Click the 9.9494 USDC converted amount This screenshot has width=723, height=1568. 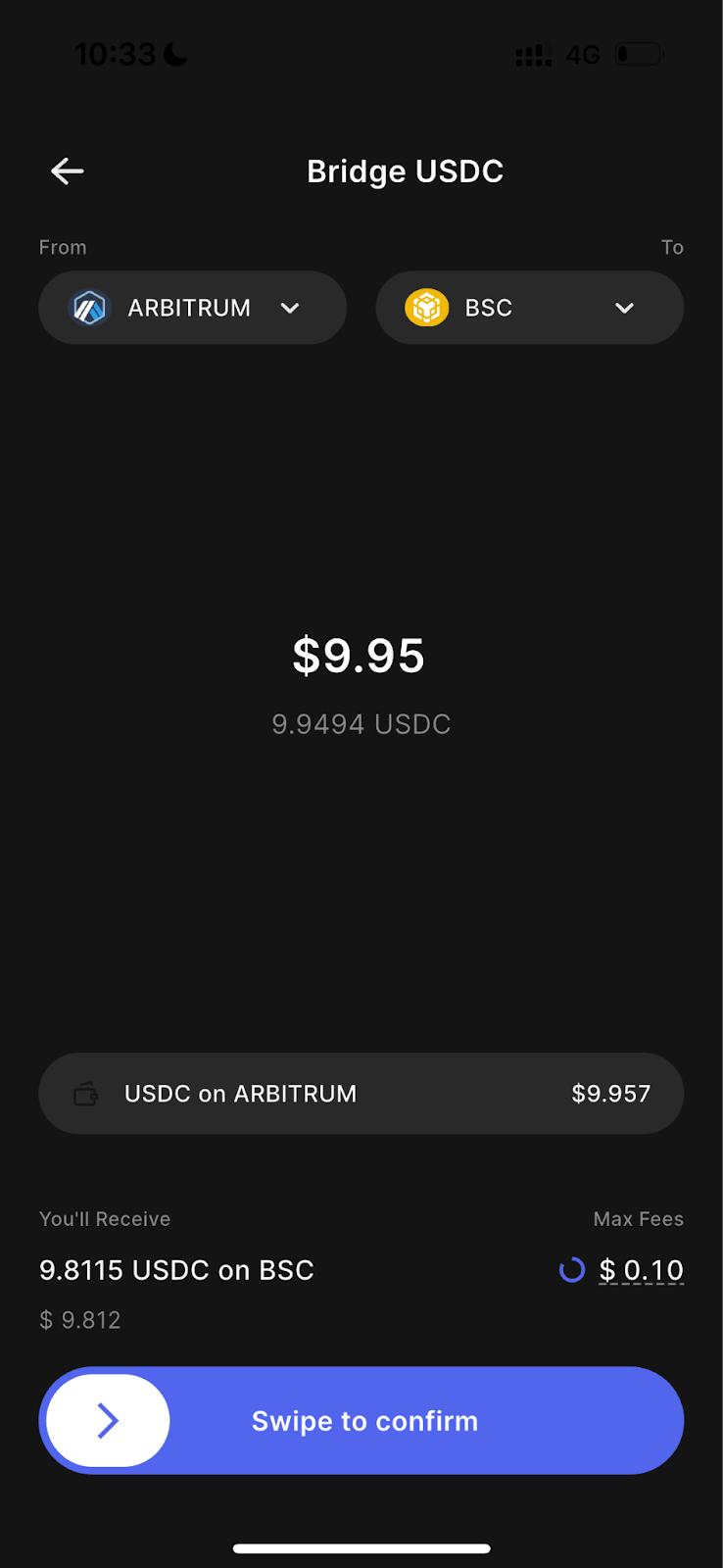pyautogui.click(x=361, y=724)
